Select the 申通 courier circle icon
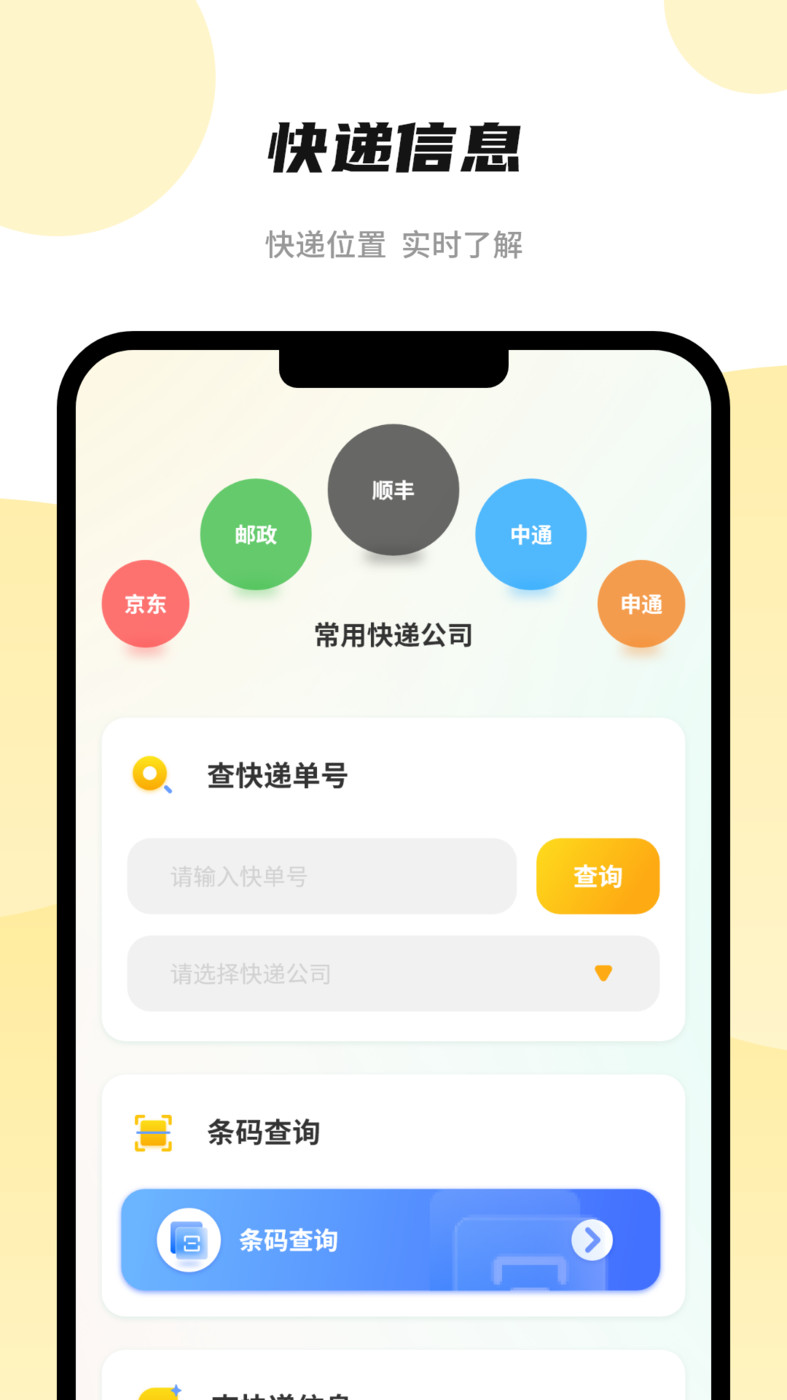The width and height of the screenshot is (787, 1400). click(x=641, y=603)
